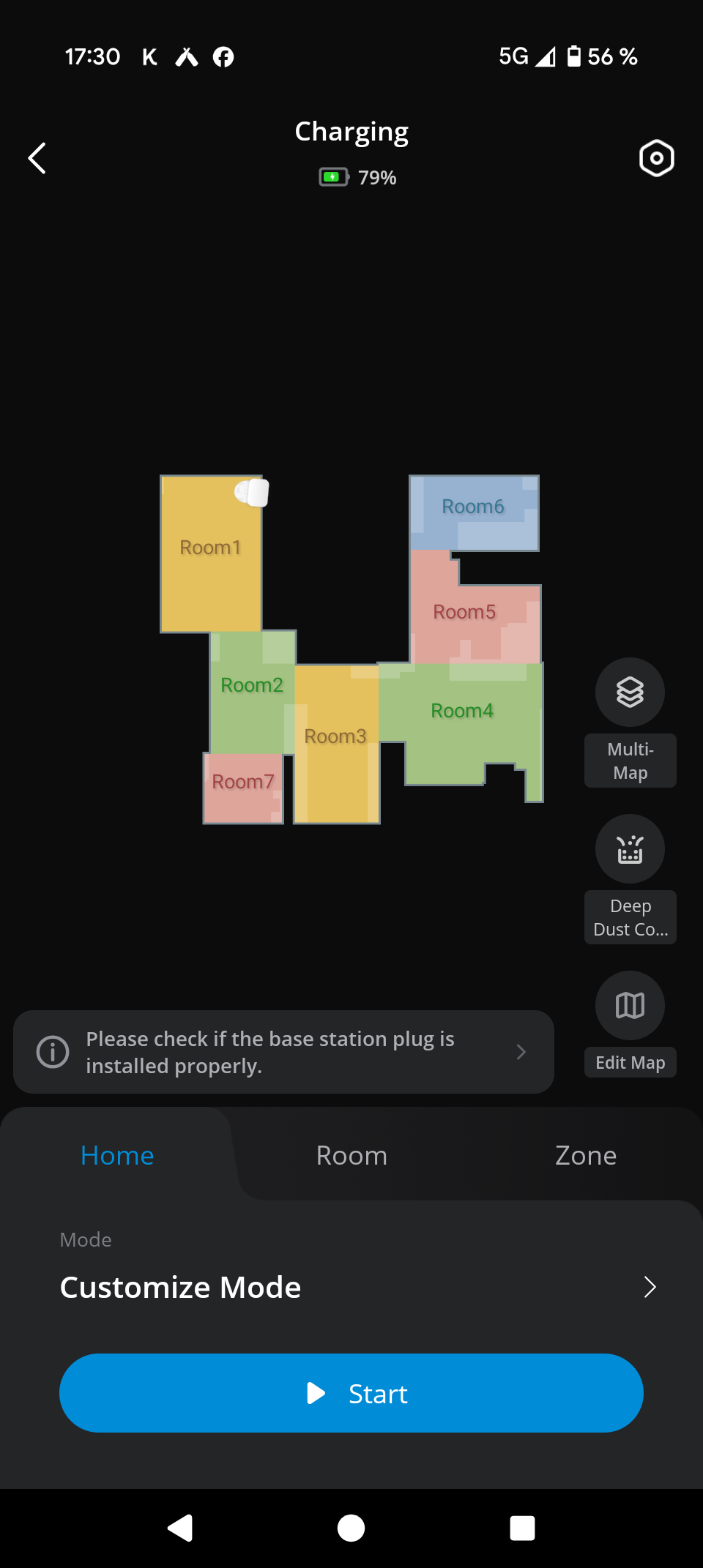Open the robot settings hexagon icon

point(656,158)
